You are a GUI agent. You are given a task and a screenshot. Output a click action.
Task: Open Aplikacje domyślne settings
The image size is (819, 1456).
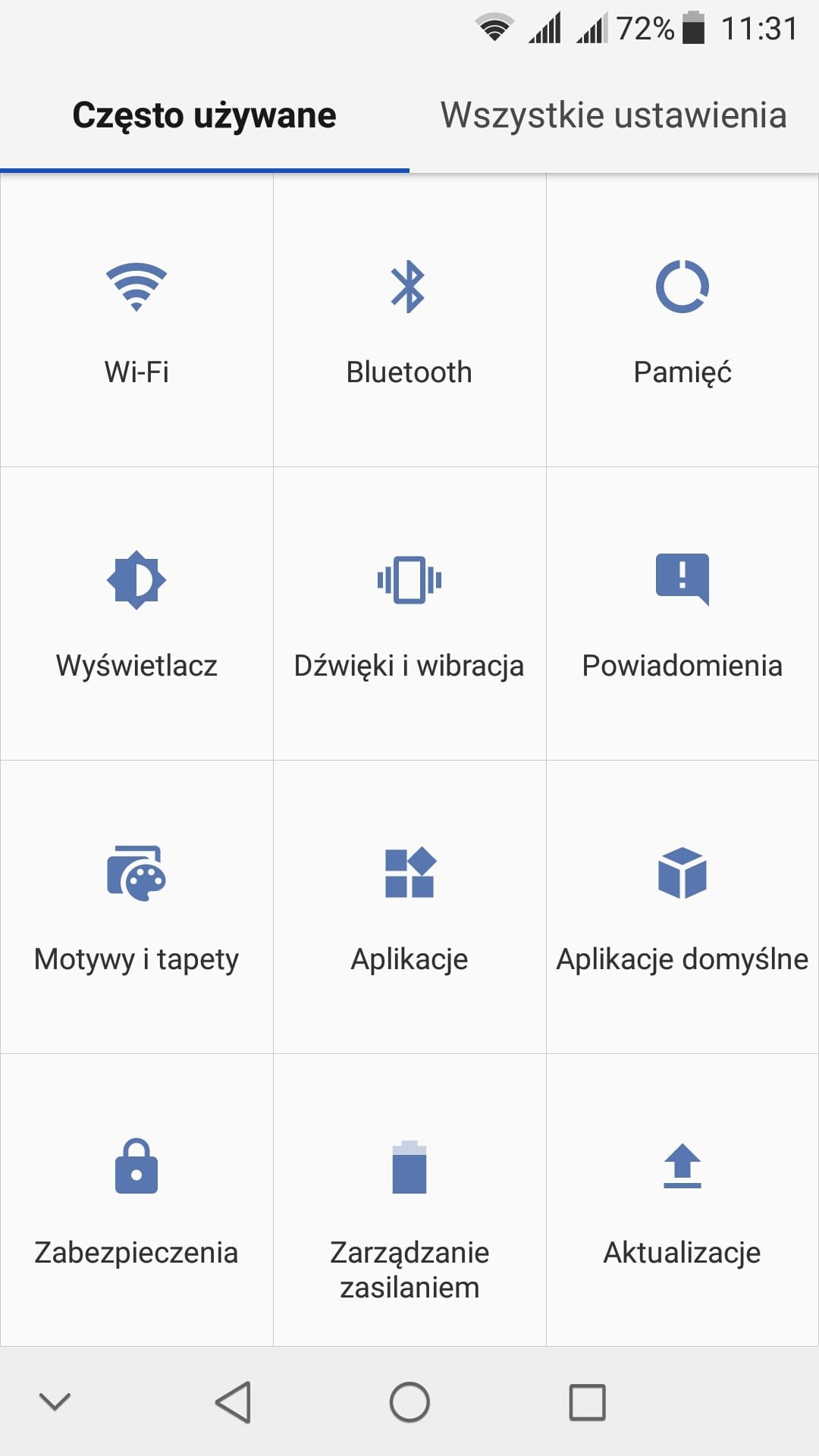(x=682, y=907)
